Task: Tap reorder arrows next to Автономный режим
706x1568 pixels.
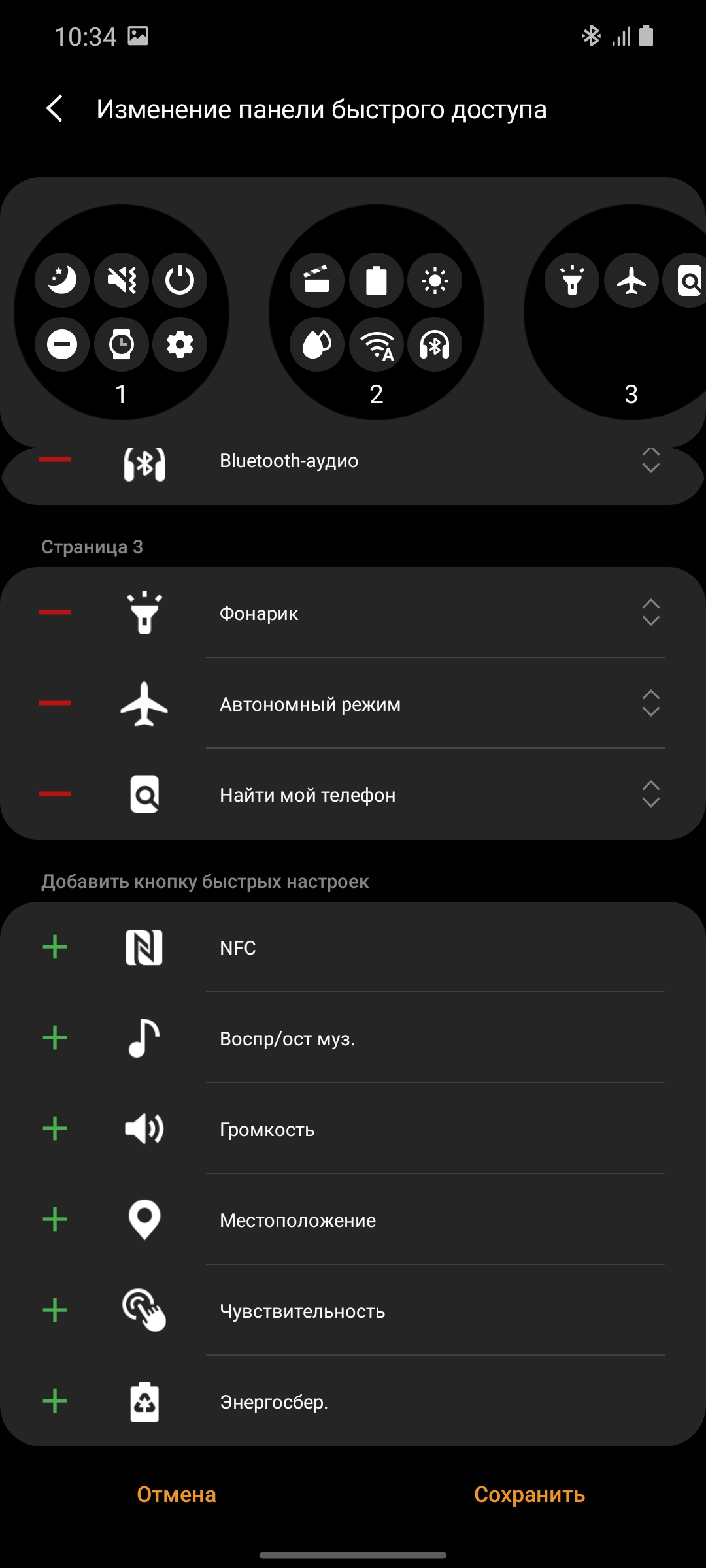Action: [x=650, y=703]
